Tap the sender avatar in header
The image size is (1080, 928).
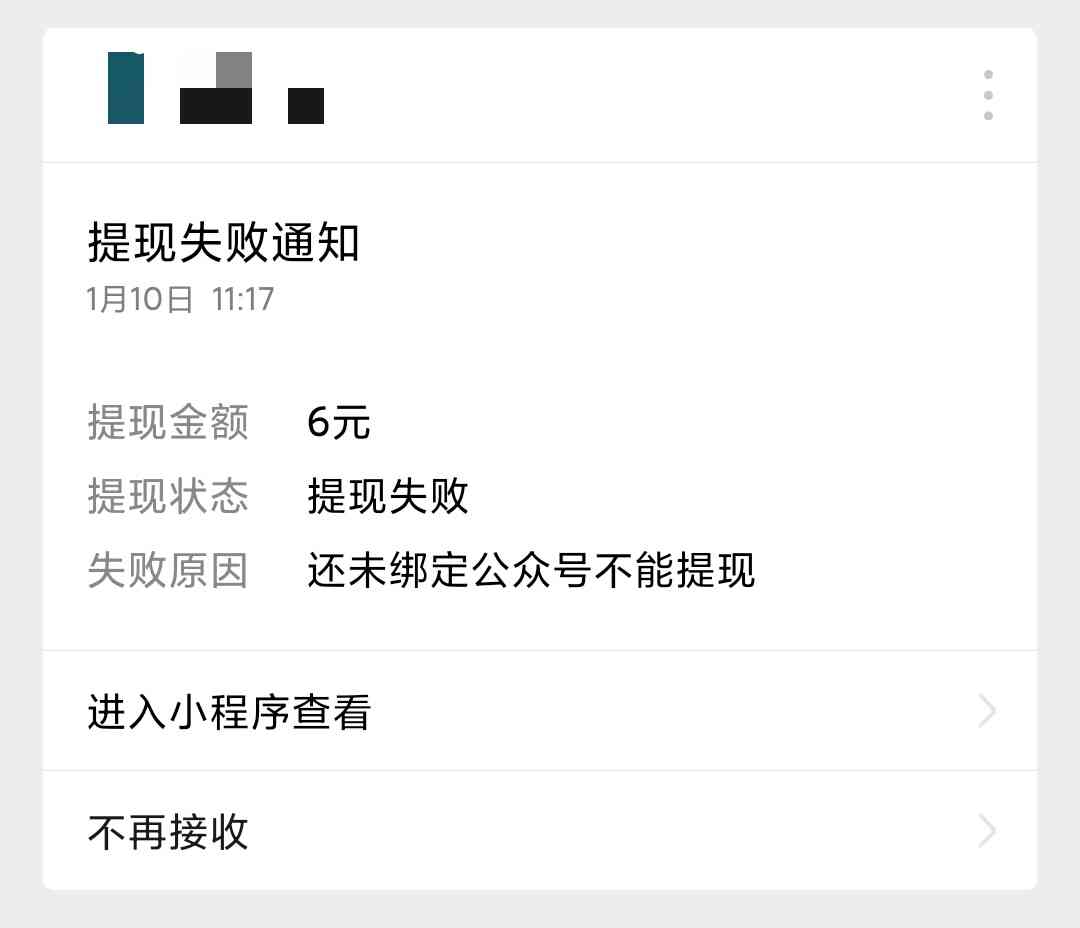126,89
